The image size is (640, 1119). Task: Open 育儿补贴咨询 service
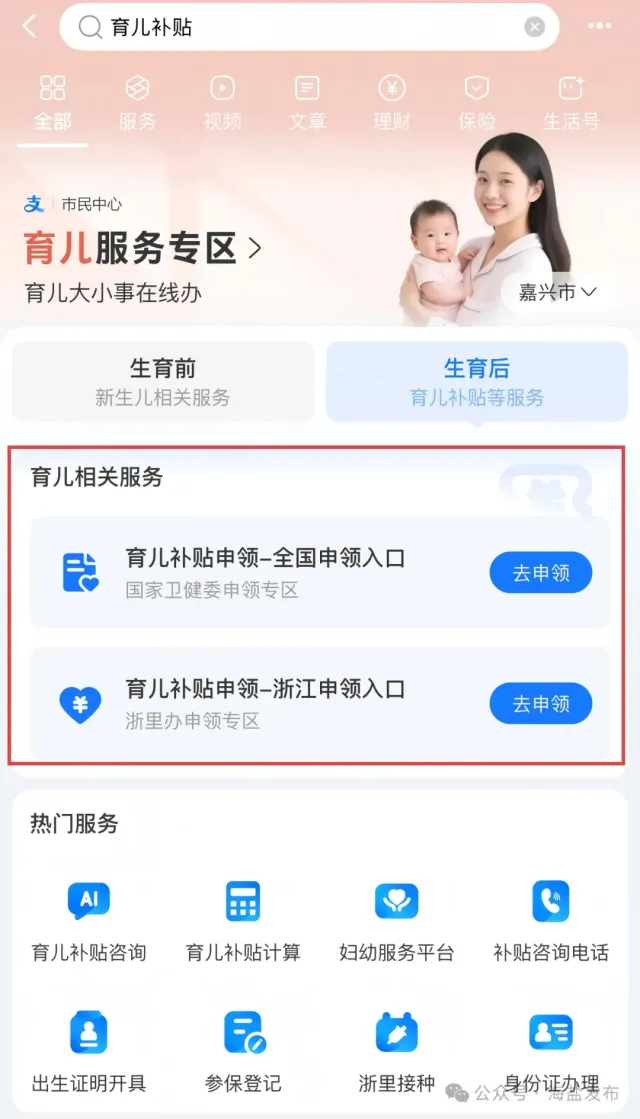point(89,920)
